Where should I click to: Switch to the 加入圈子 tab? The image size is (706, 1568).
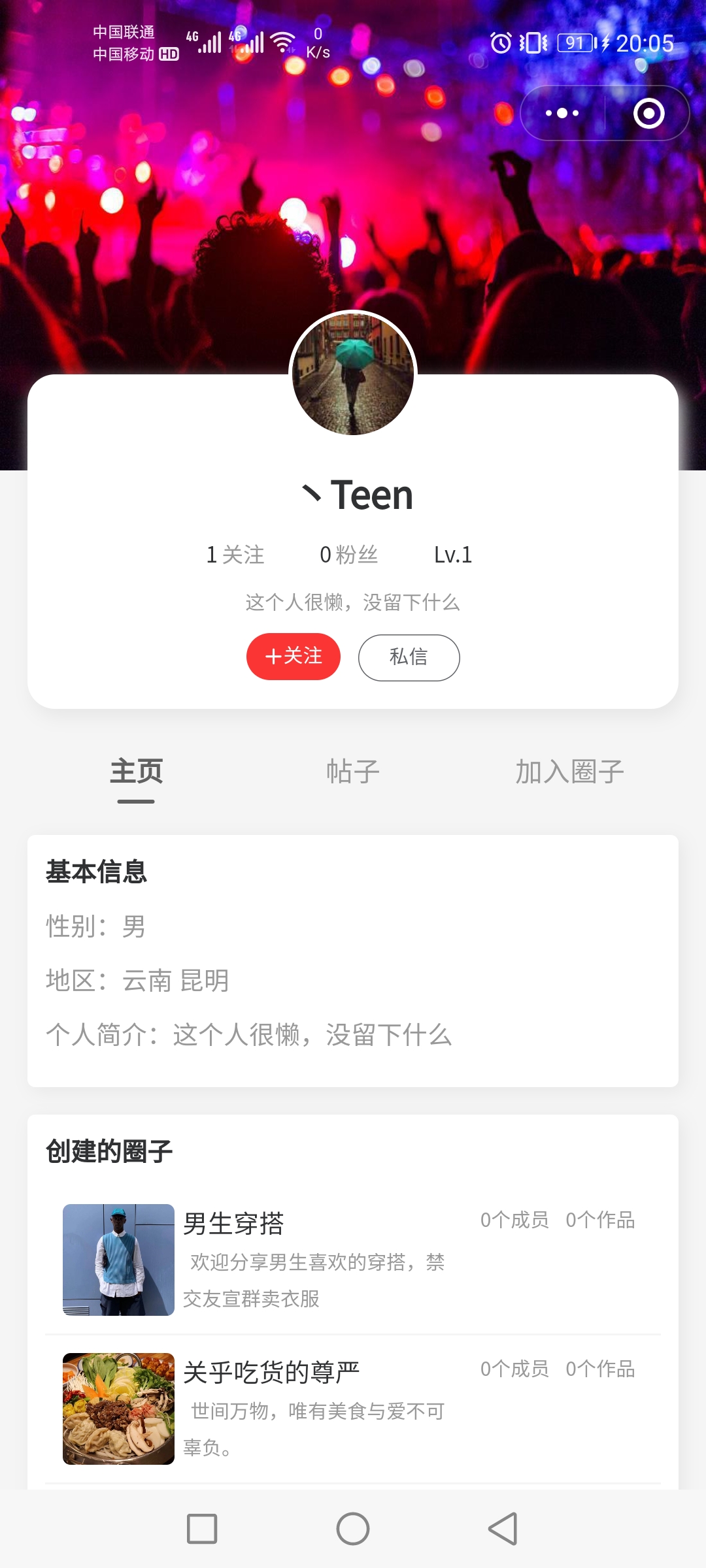pyautogui.click(x=569, y=772)
